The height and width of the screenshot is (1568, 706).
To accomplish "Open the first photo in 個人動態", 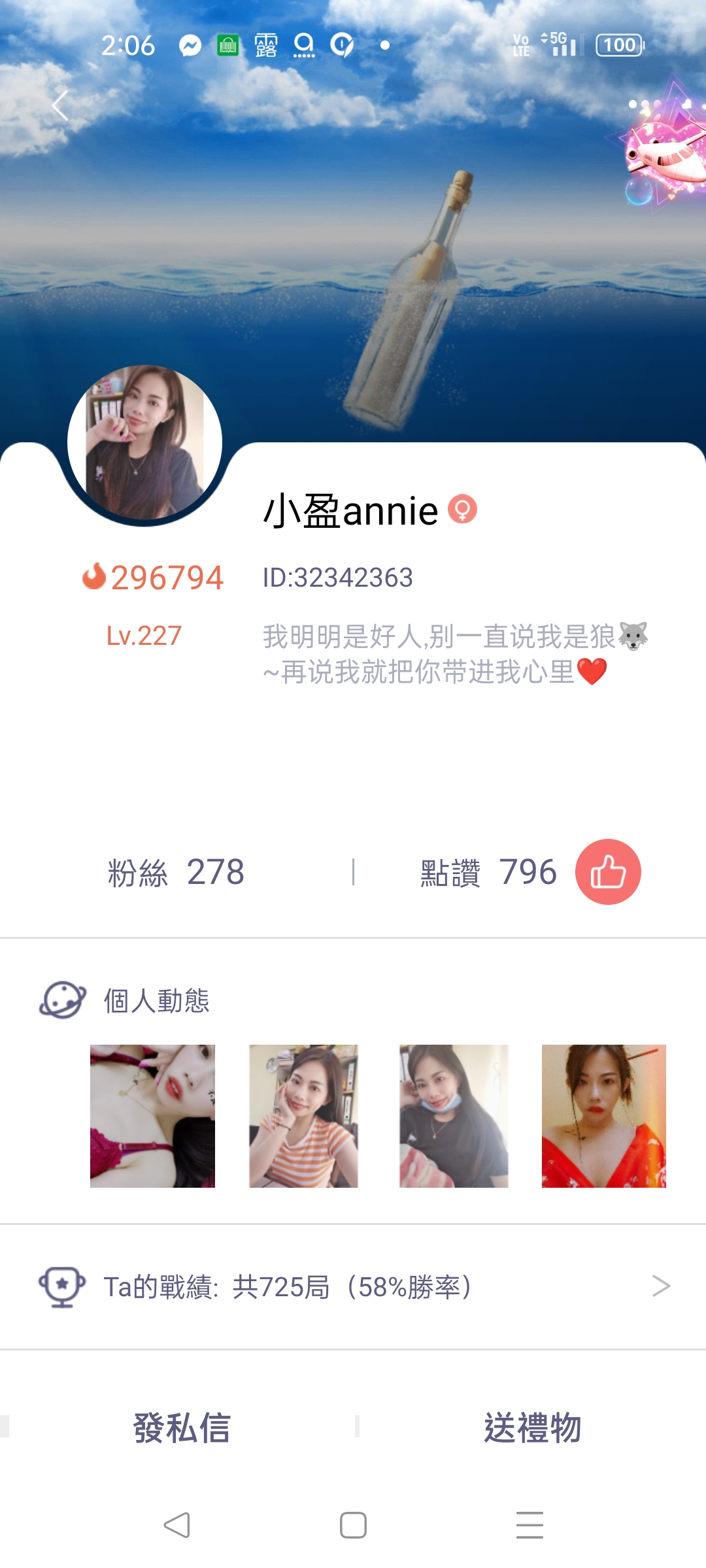I will (152, 1116).
